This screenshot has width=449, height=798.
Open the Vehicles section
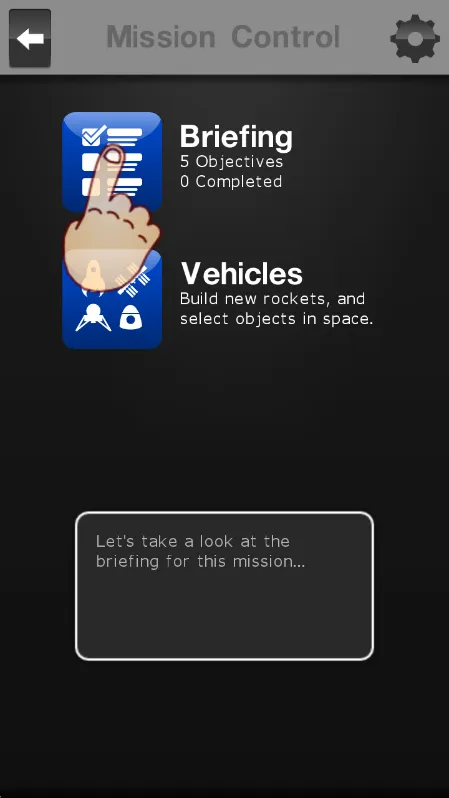112,299
